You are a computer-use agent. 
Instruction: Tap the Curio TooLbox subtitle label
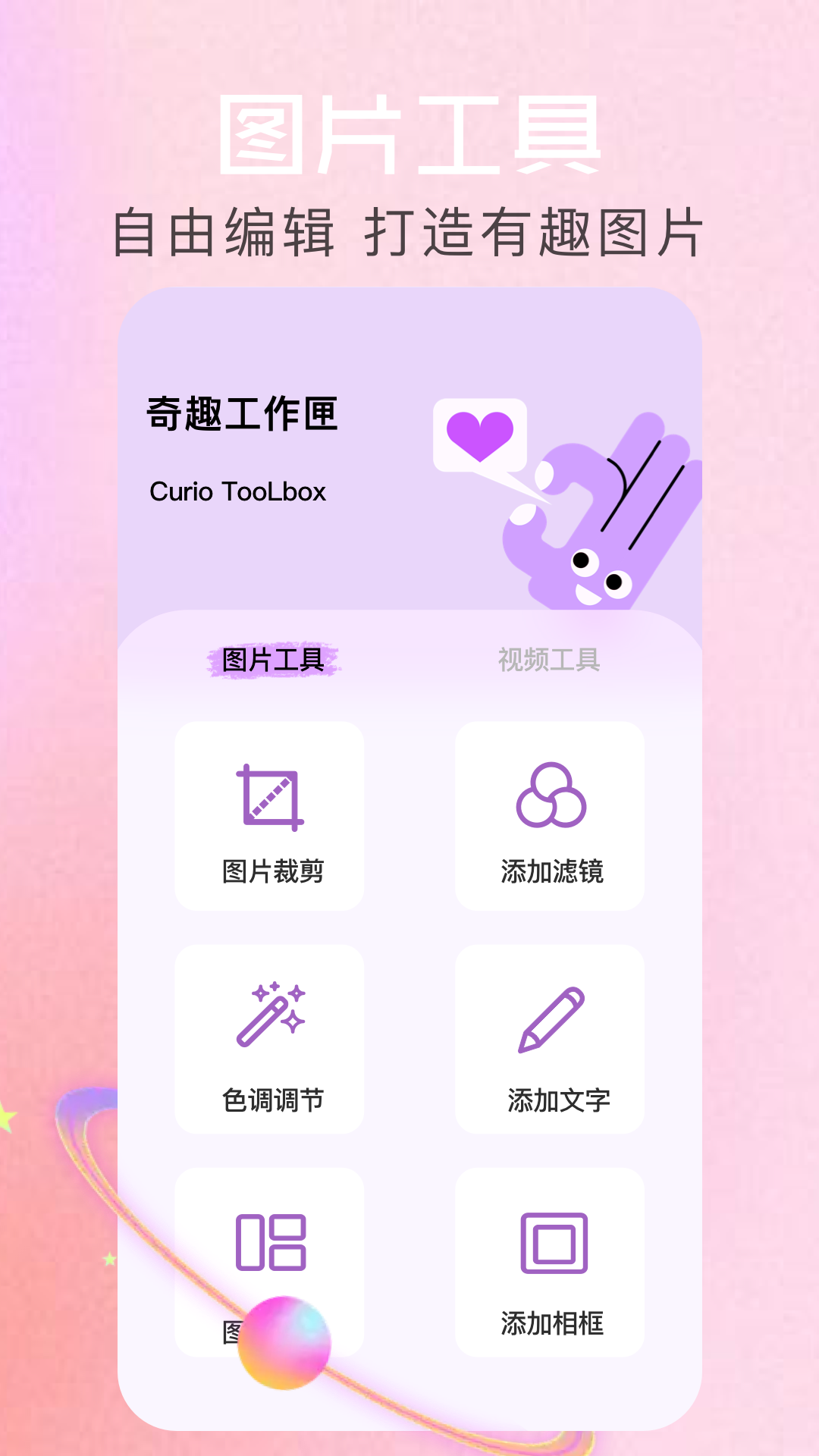(x=239, y=493)
